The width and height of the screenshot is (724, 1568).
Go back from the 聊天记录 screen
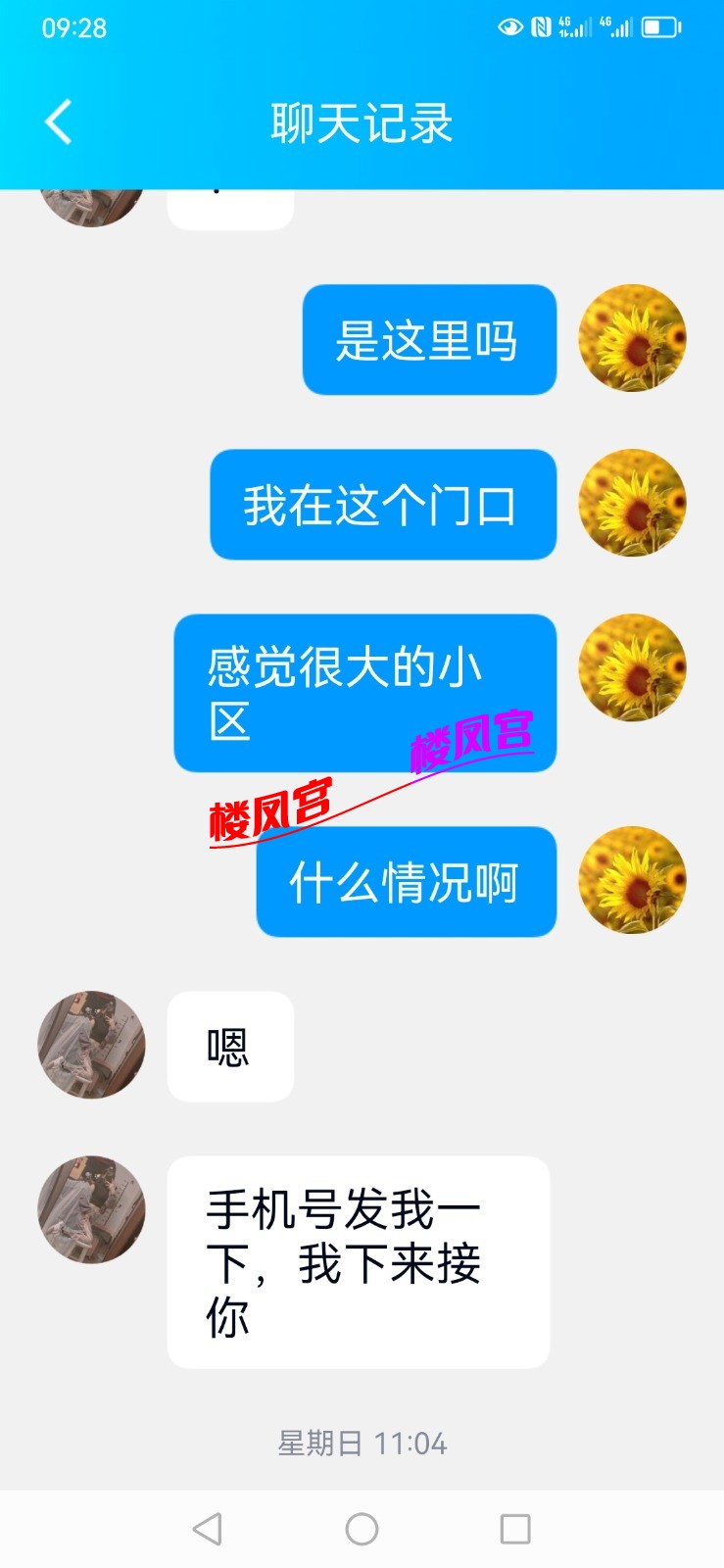click(x=59, y=122)
